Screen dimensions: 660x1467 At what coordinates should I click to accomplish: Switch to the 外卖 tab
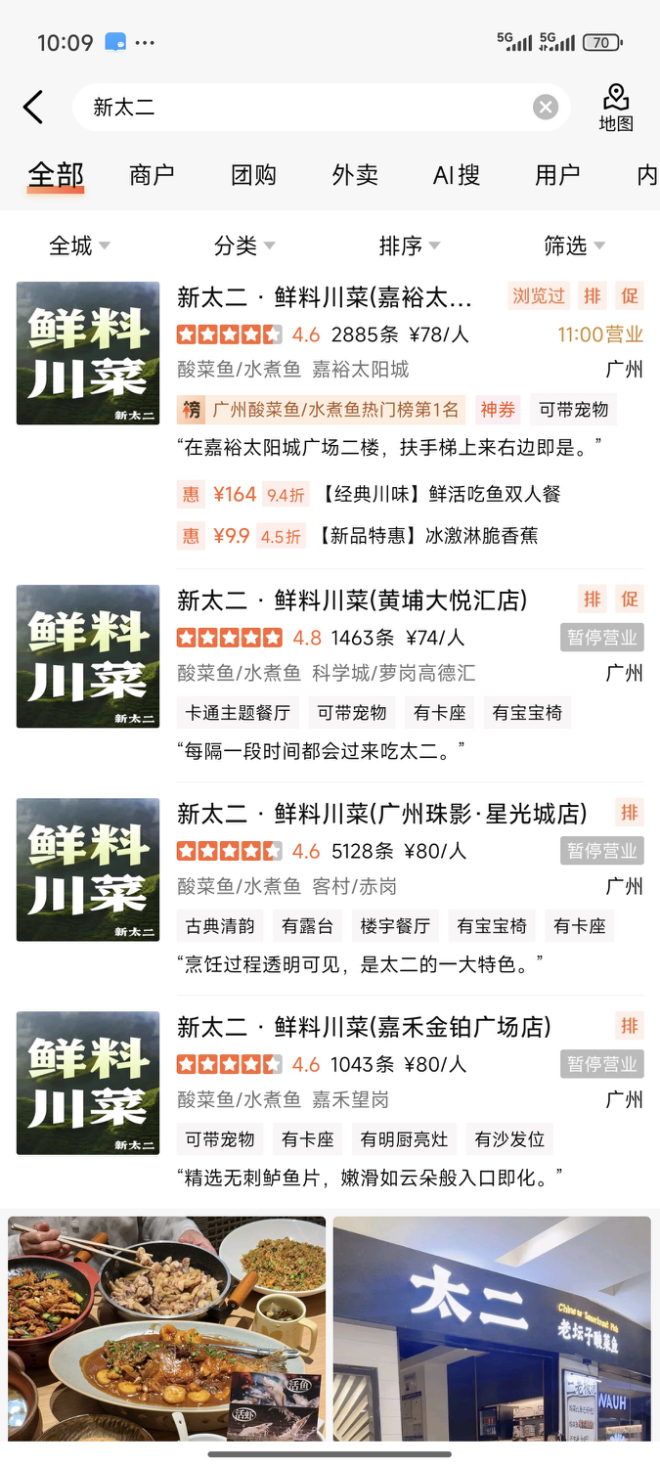pos(355,175)
